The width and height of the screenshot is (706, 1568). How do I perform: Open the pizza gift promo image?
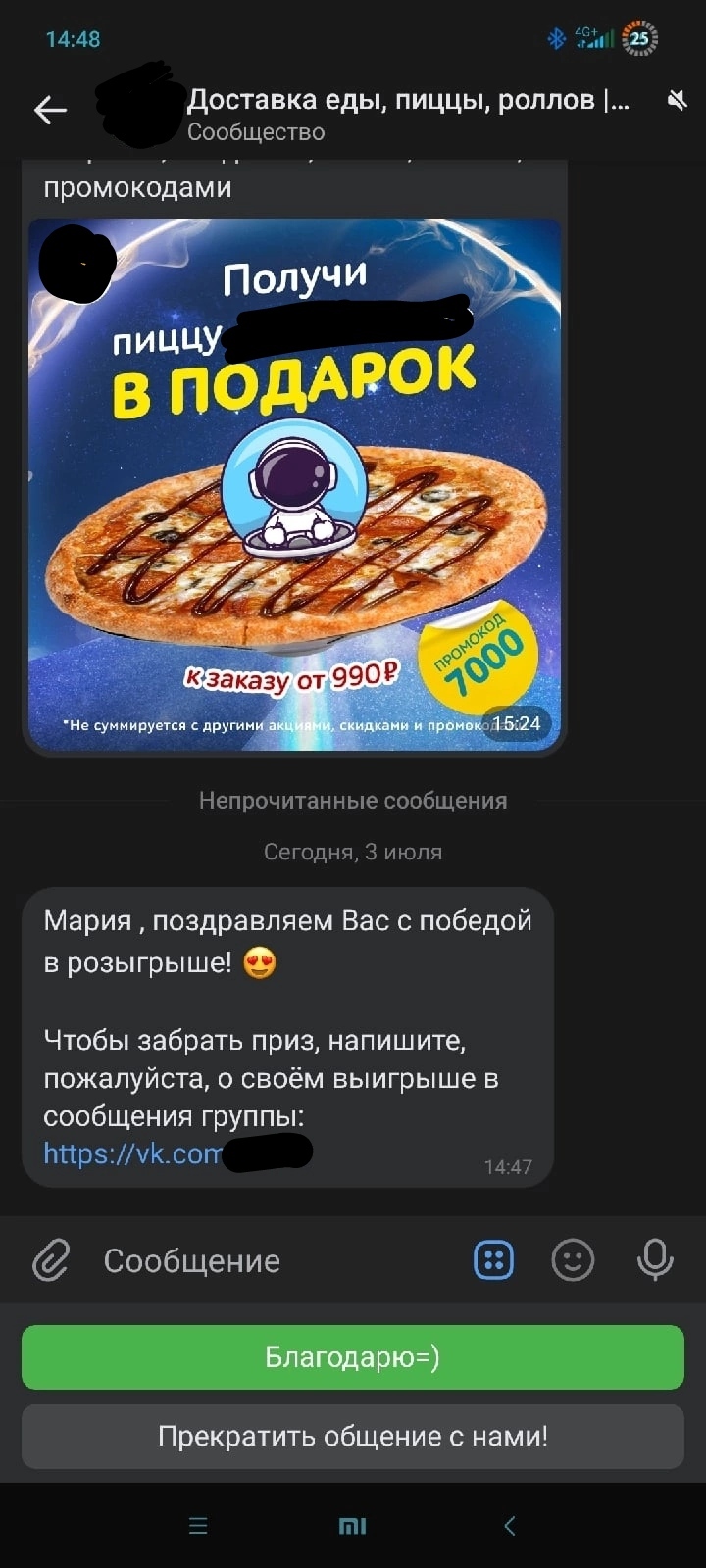click(294, 485)
